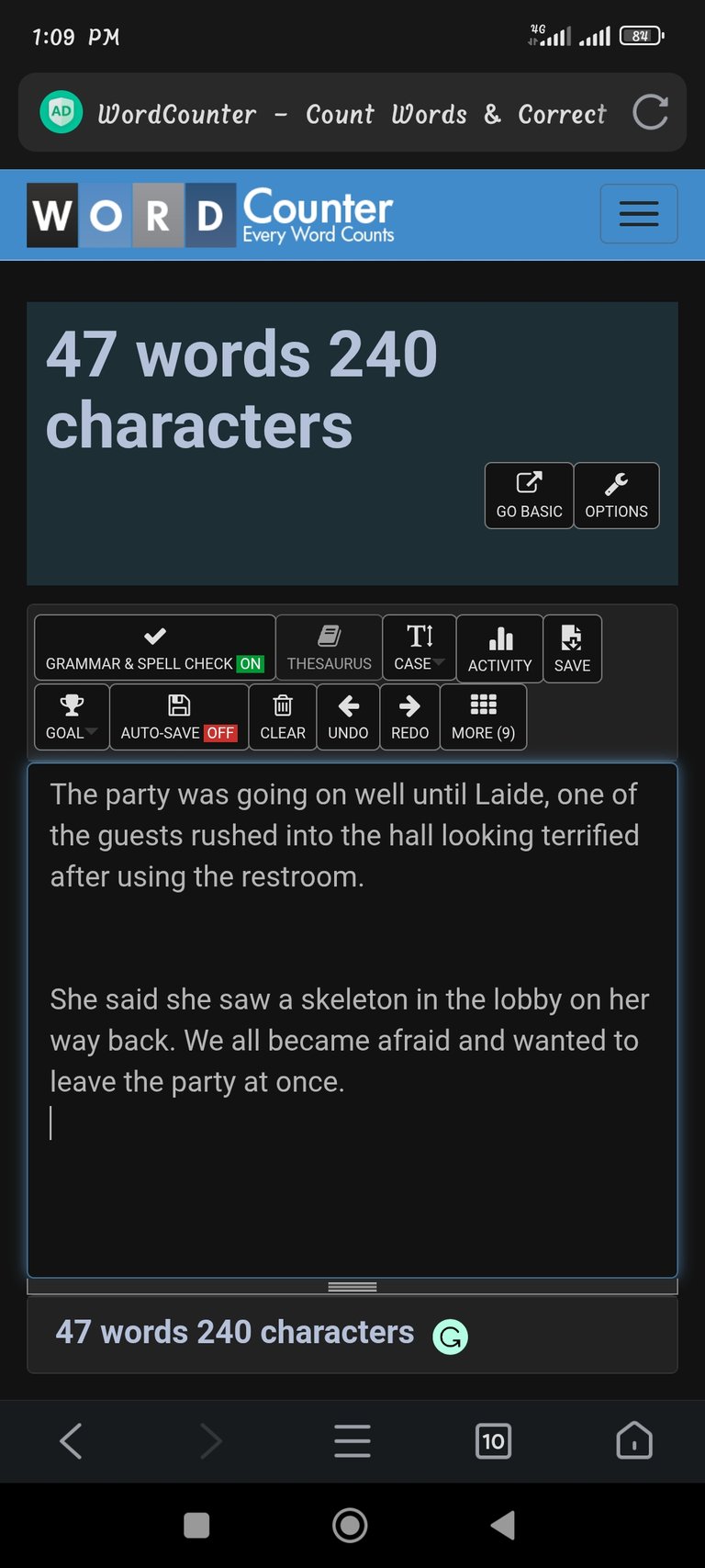The height and width of the screenshot is (1568, 705).
Task: Tap the green Grammarly icon
Action: [450, 1337]
